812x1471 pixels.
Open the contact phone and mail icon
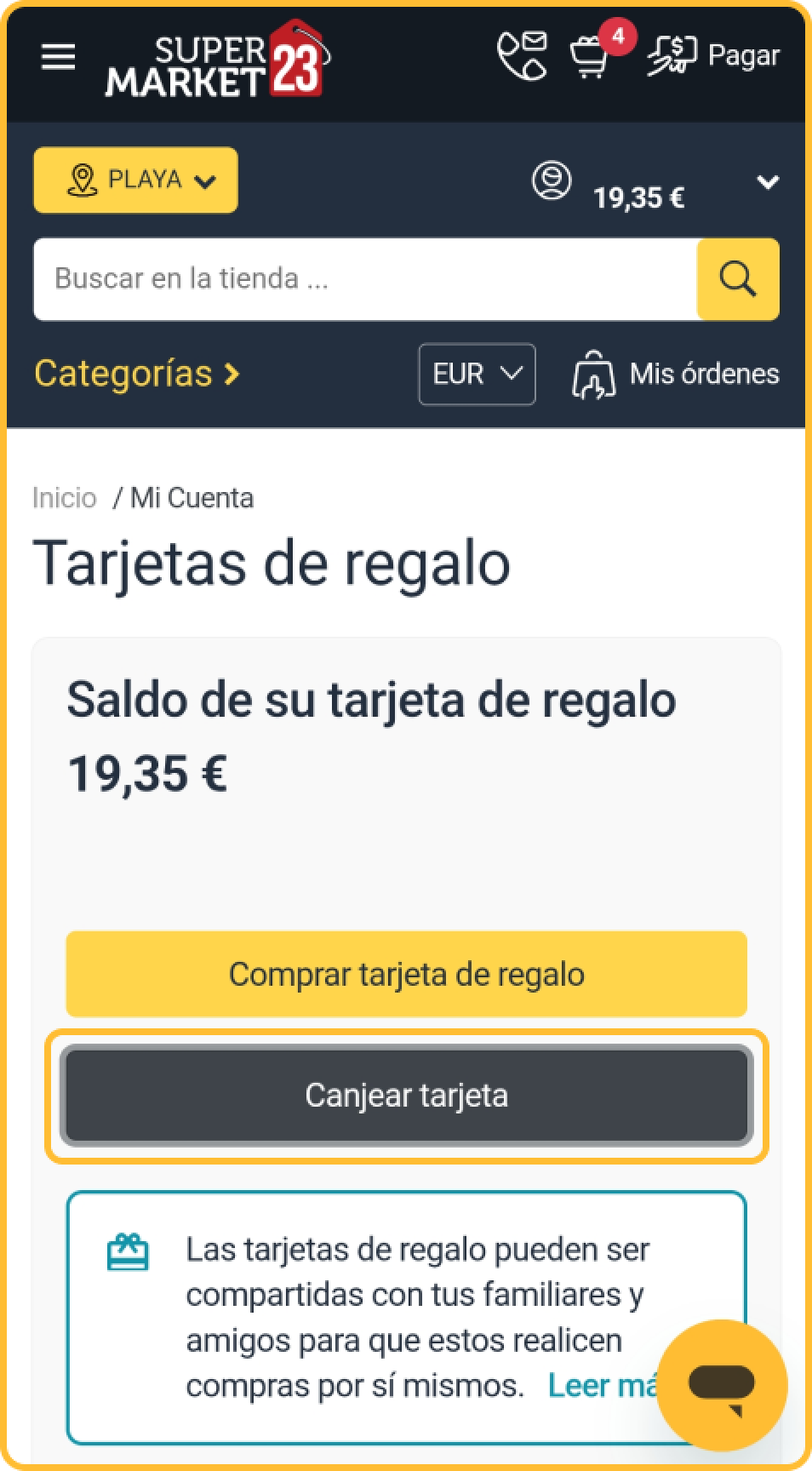(x=521, y=56)
